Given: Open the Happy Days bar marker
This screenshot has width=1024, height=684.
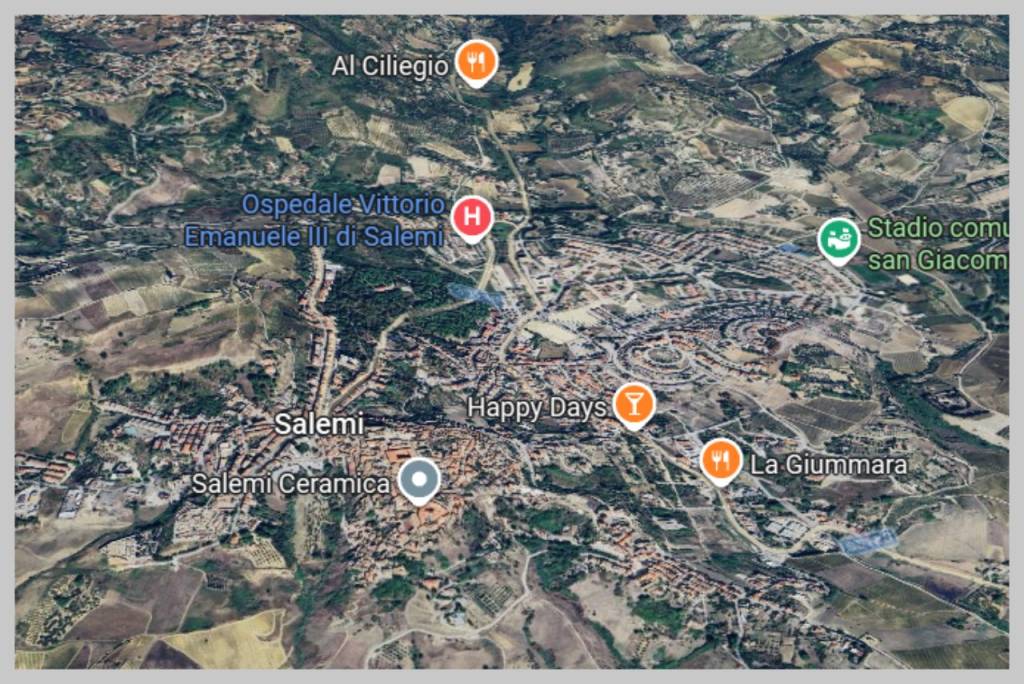Looking at the screenshot, I should pos(632,403).
